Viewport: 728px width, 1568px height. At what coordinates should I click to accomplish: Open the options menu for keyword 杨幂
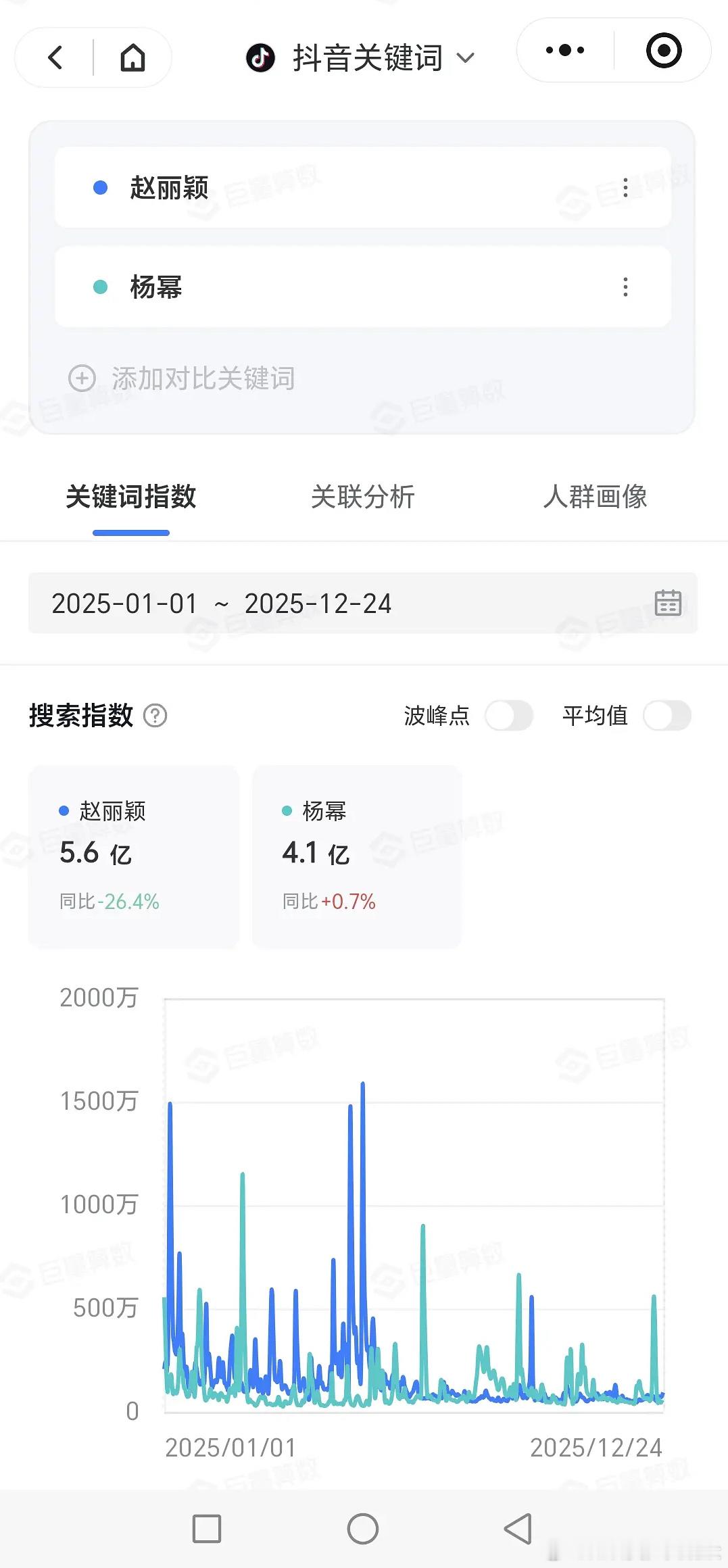pyautogui.click(x=625, y=287)
